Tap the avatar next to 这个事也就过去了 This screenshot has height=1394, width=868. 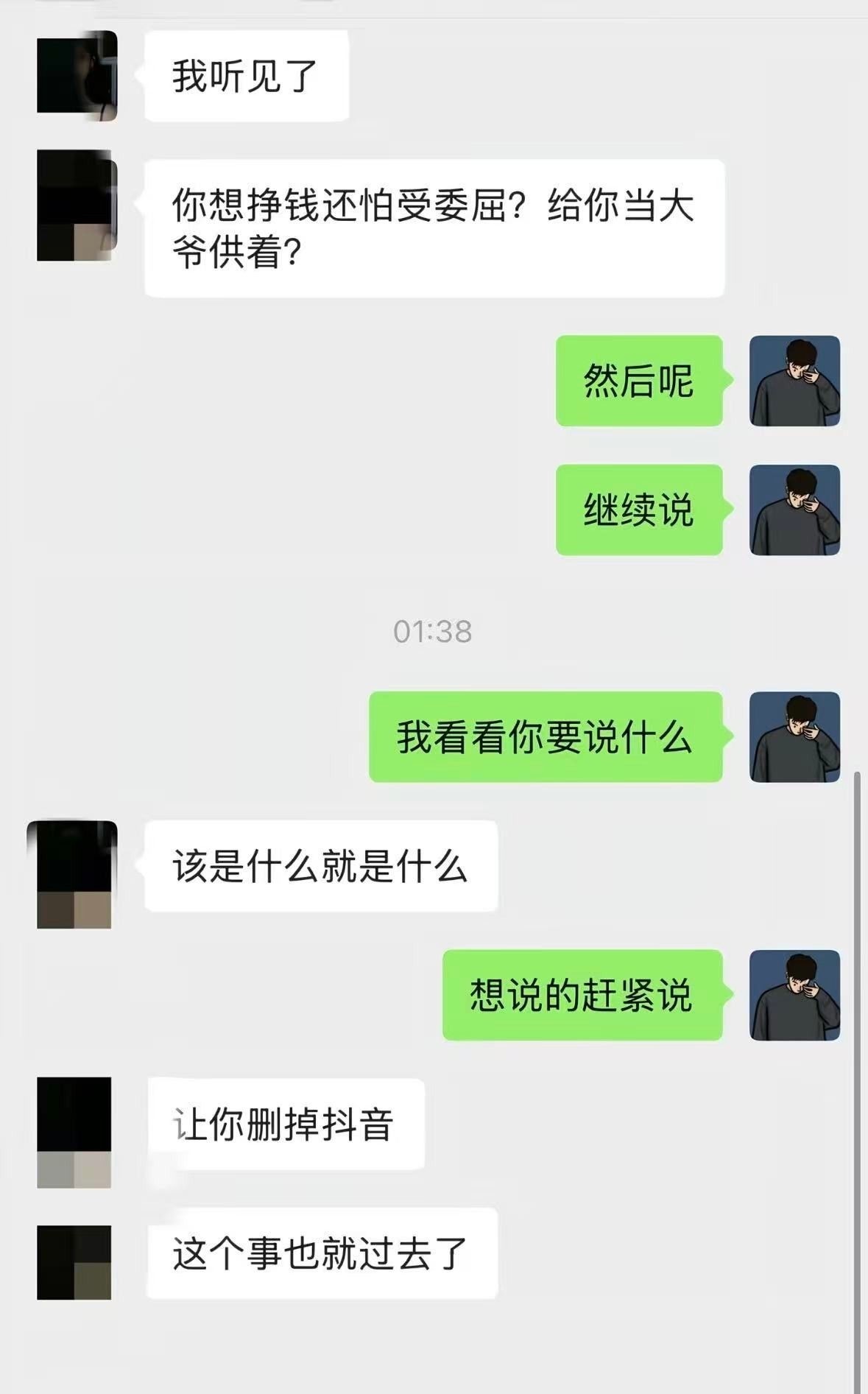(74, 1262)
